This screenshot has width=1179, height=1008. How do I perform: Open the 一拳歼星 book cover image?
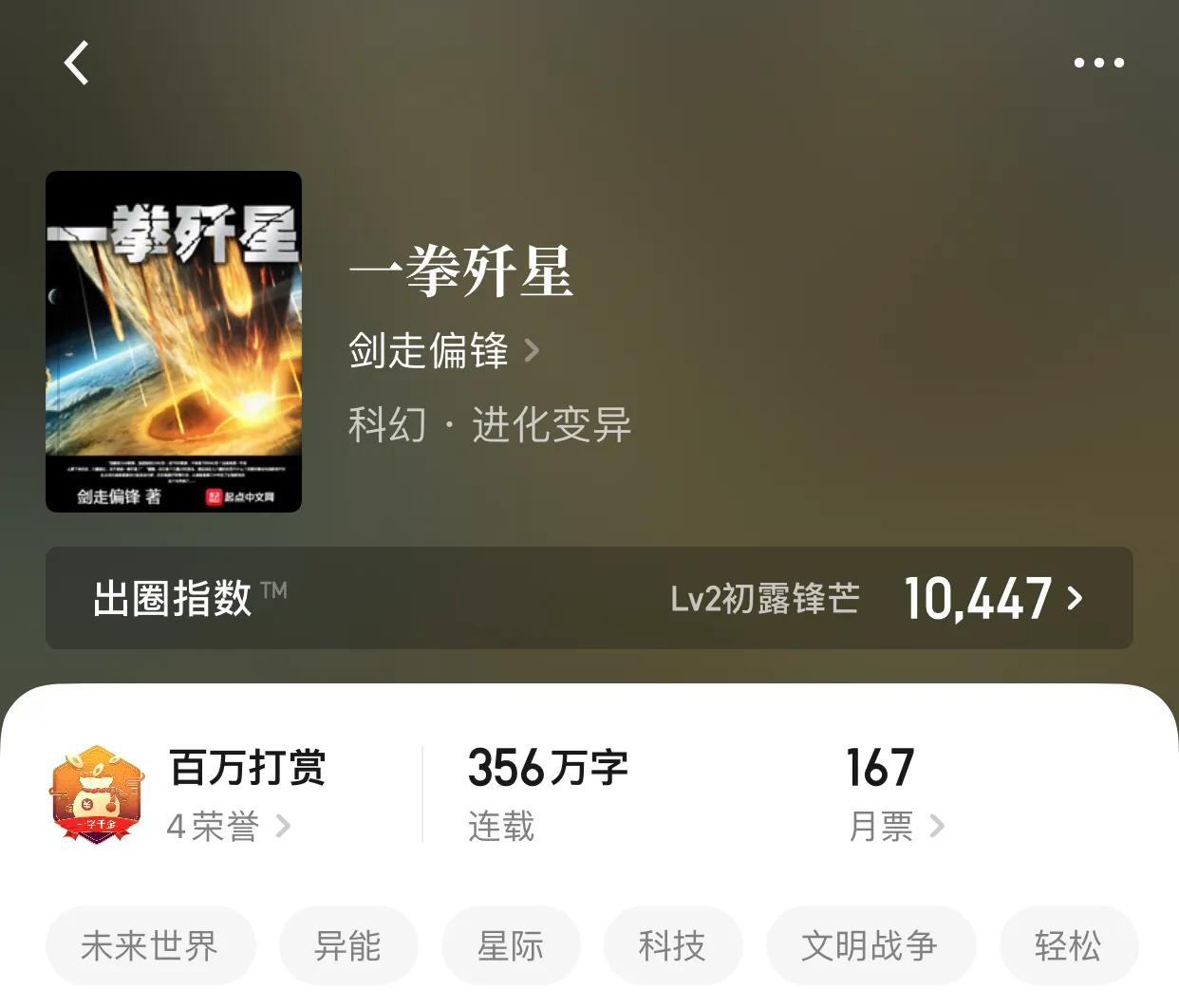[x=174, y=342]
